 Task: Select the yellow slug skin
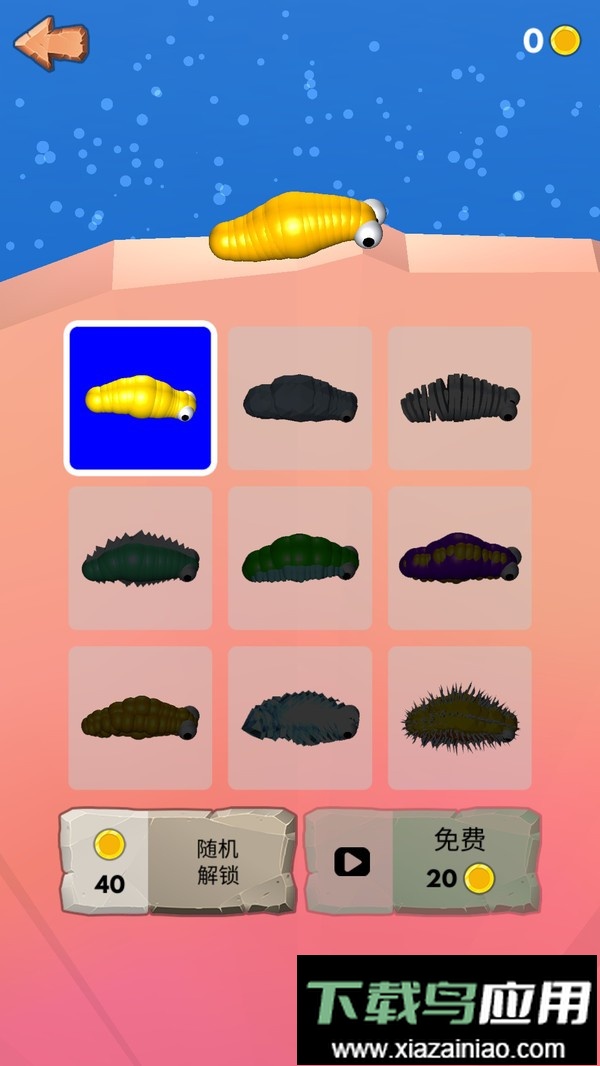pyautogui.click(x=140, y=398)
